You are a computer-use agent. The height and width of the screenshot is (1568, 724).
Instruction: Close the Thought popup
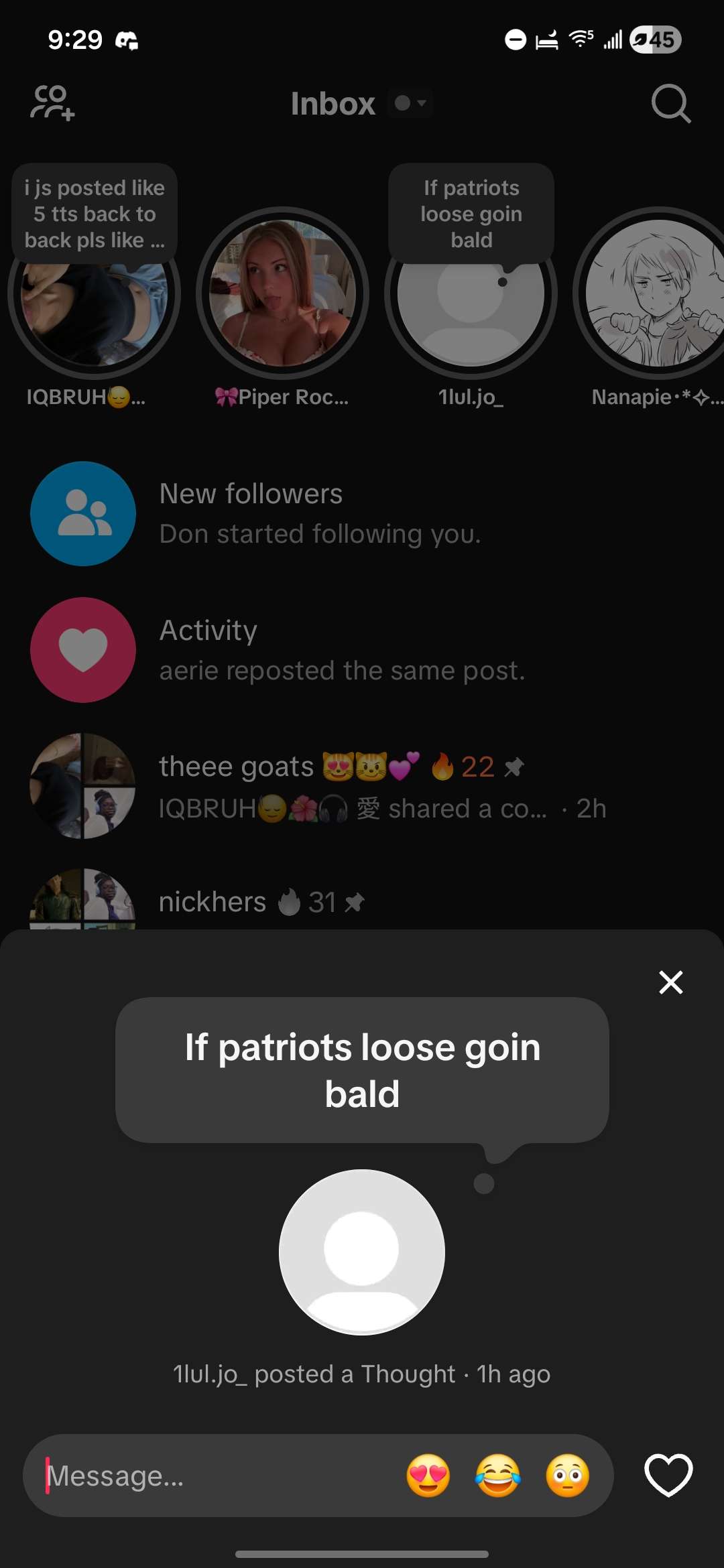(670, 982)
